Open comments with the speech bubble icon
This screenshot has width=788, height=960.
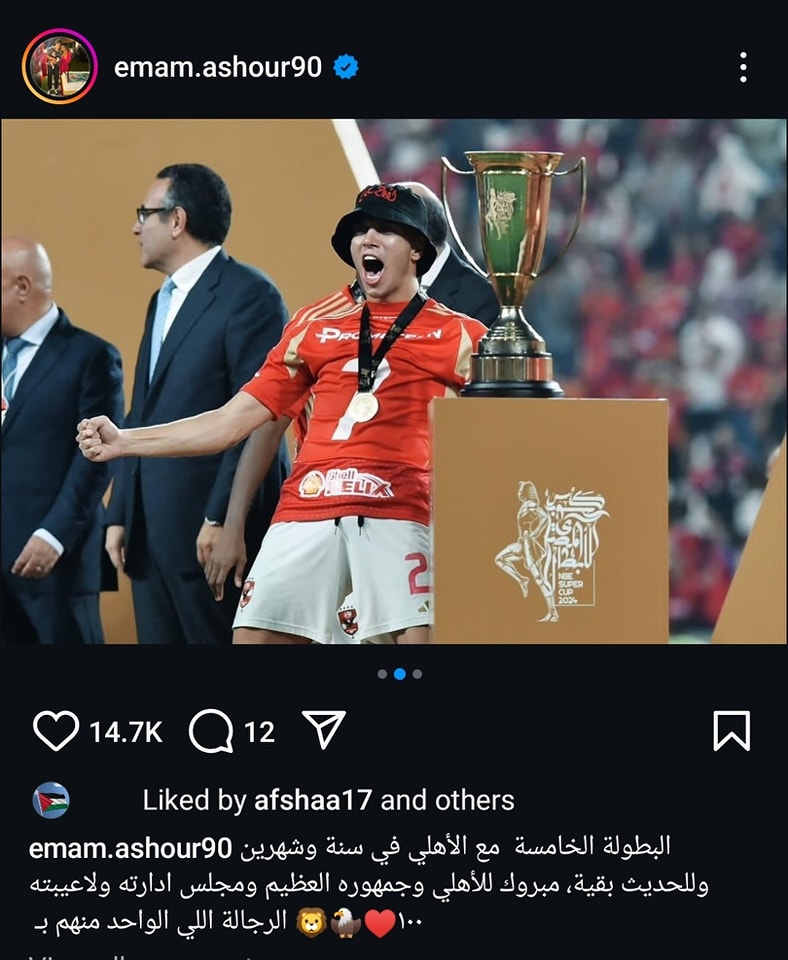pos(211,731)
